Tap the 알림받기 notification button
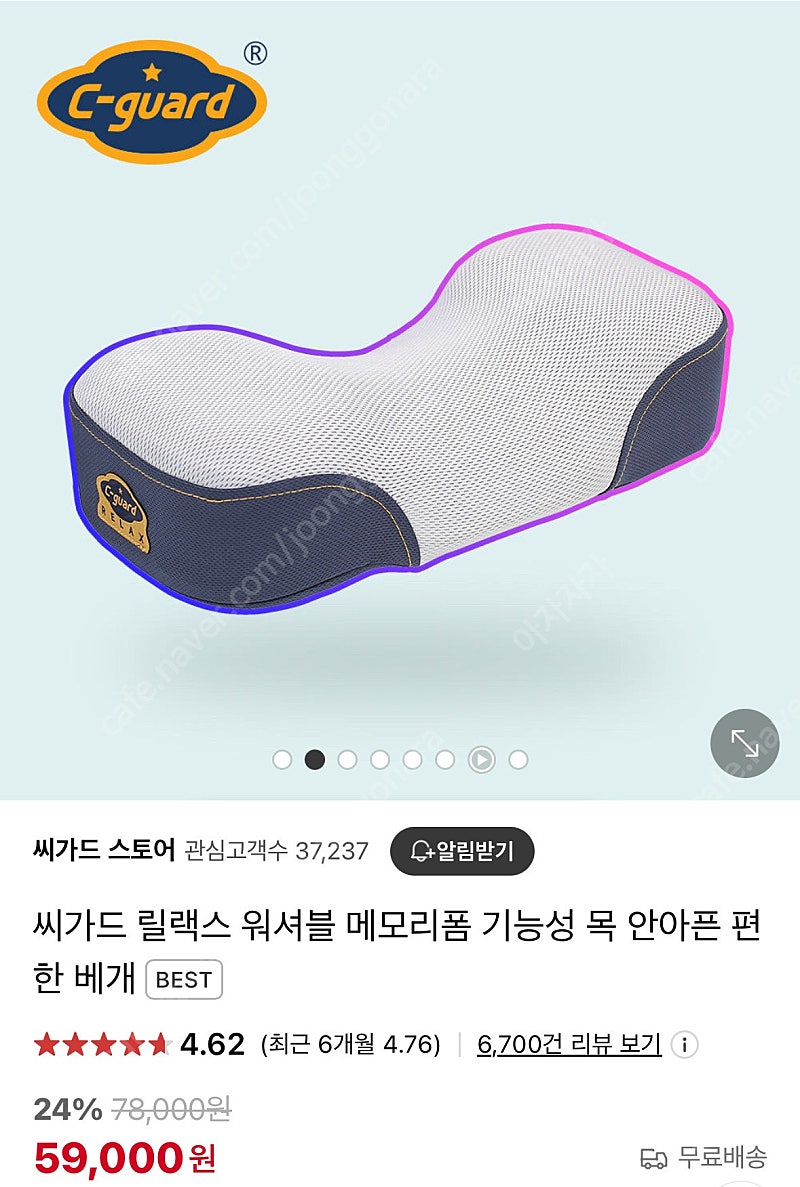 coord(462,851)
